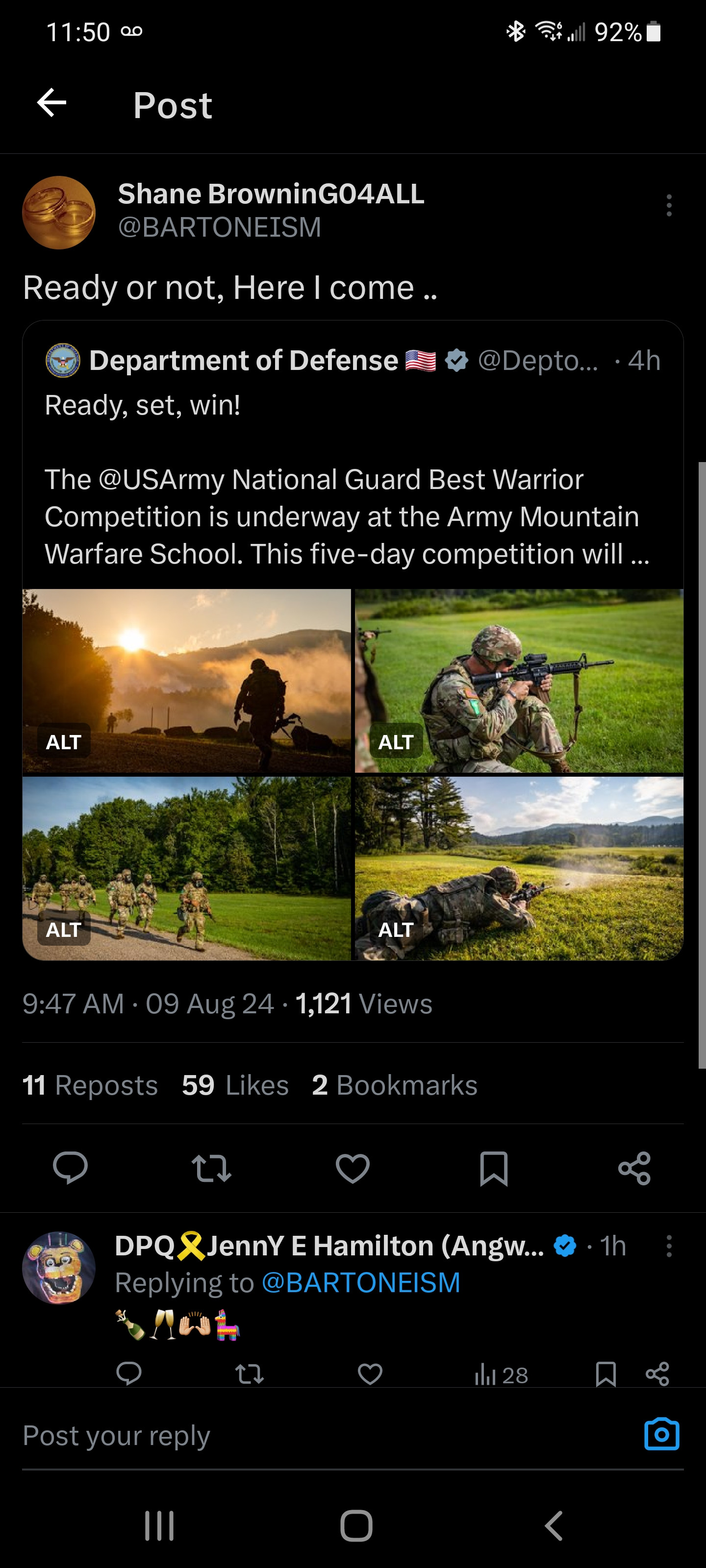The height and width of the screenshot is (1568, 706).
Task: Like JennY E Hamilton's reply
Action: pyautogui.click(x=370, y=1374)
